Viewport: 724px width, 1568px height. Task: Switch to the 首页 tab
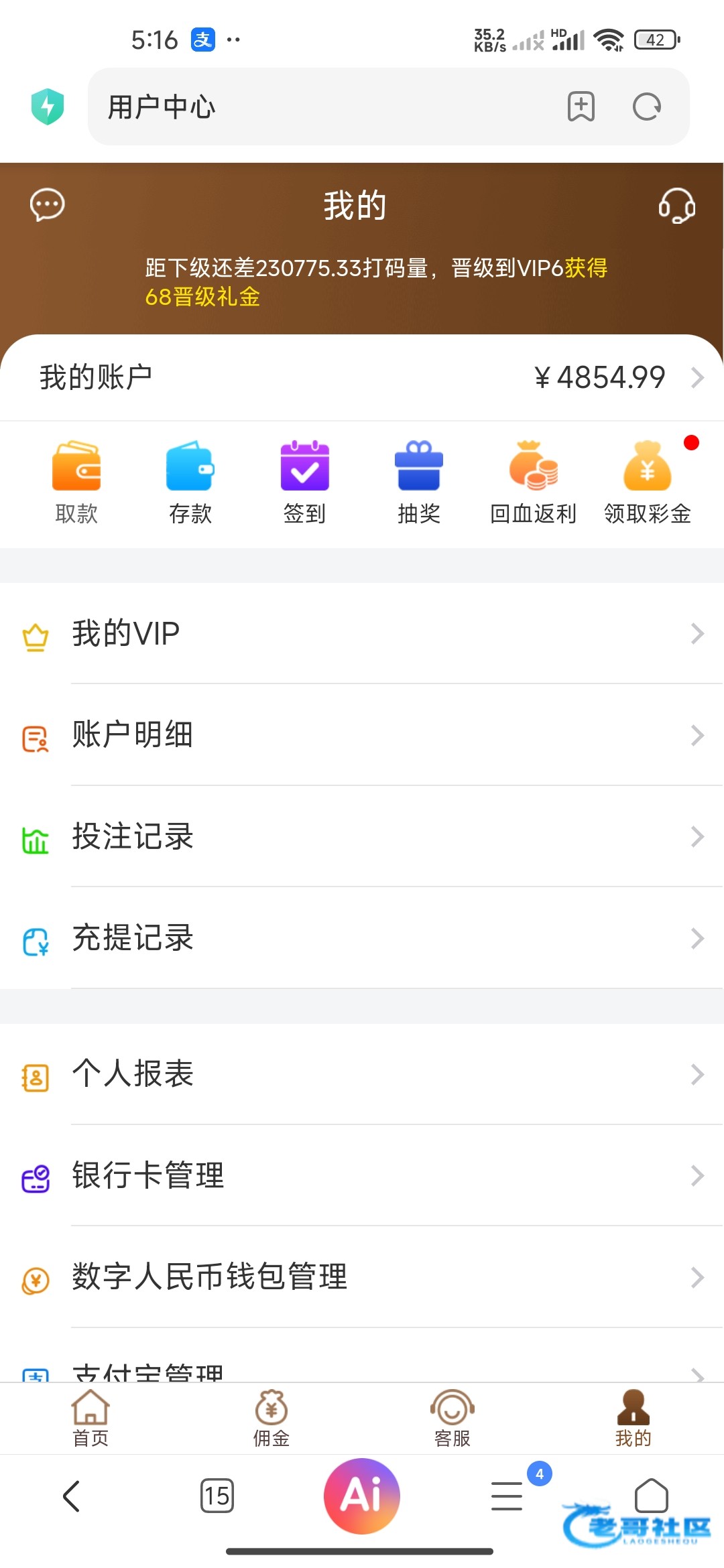coord(90,1418)
